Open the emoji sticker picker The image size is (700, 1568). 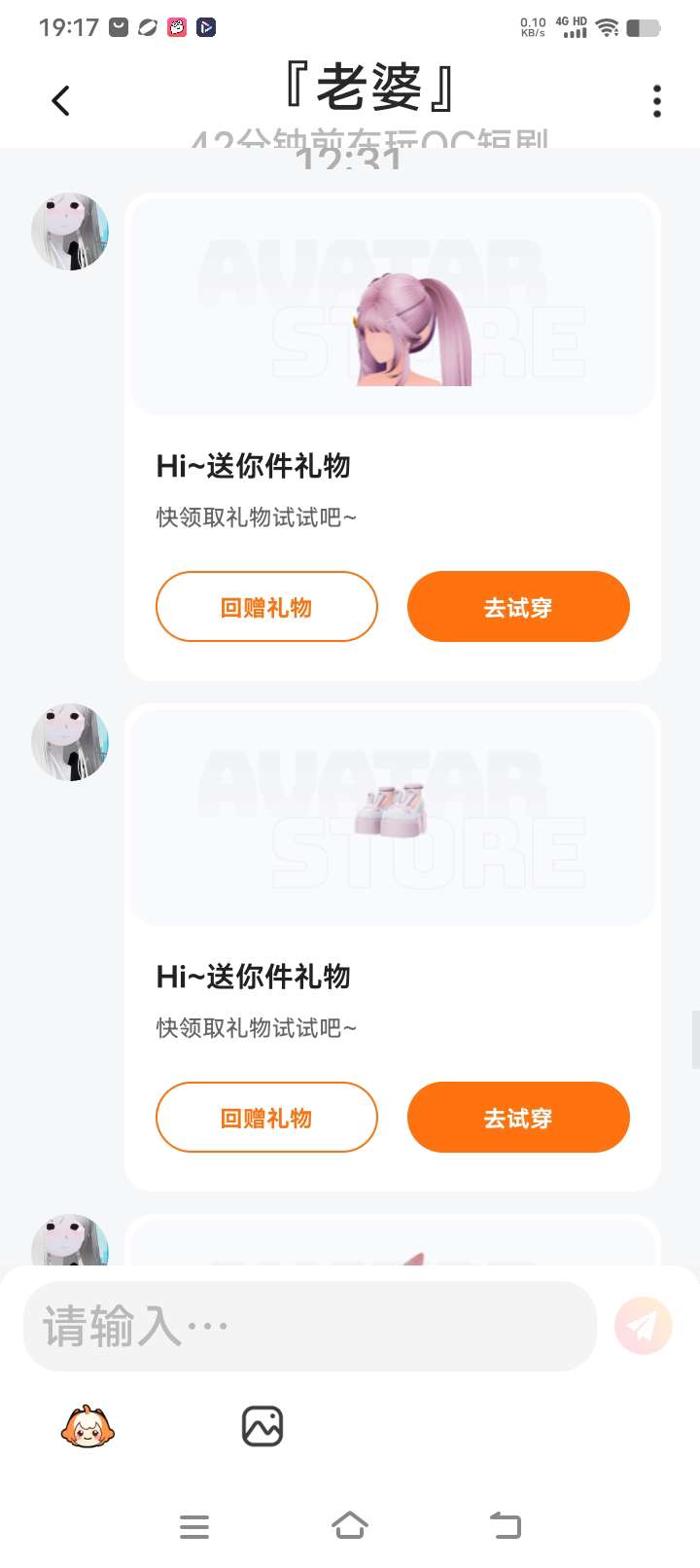click(87, 1427)
